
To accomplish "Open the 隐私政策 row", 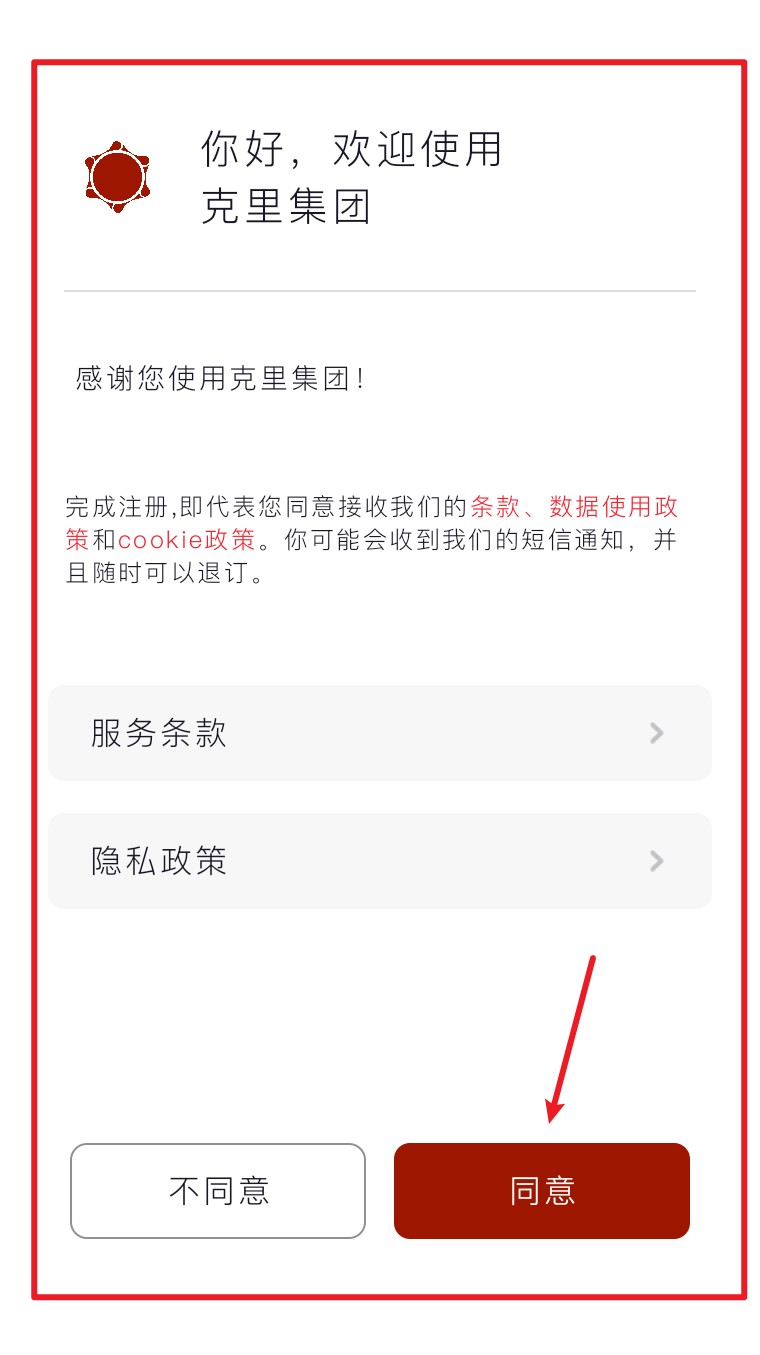I will [379, 861].
